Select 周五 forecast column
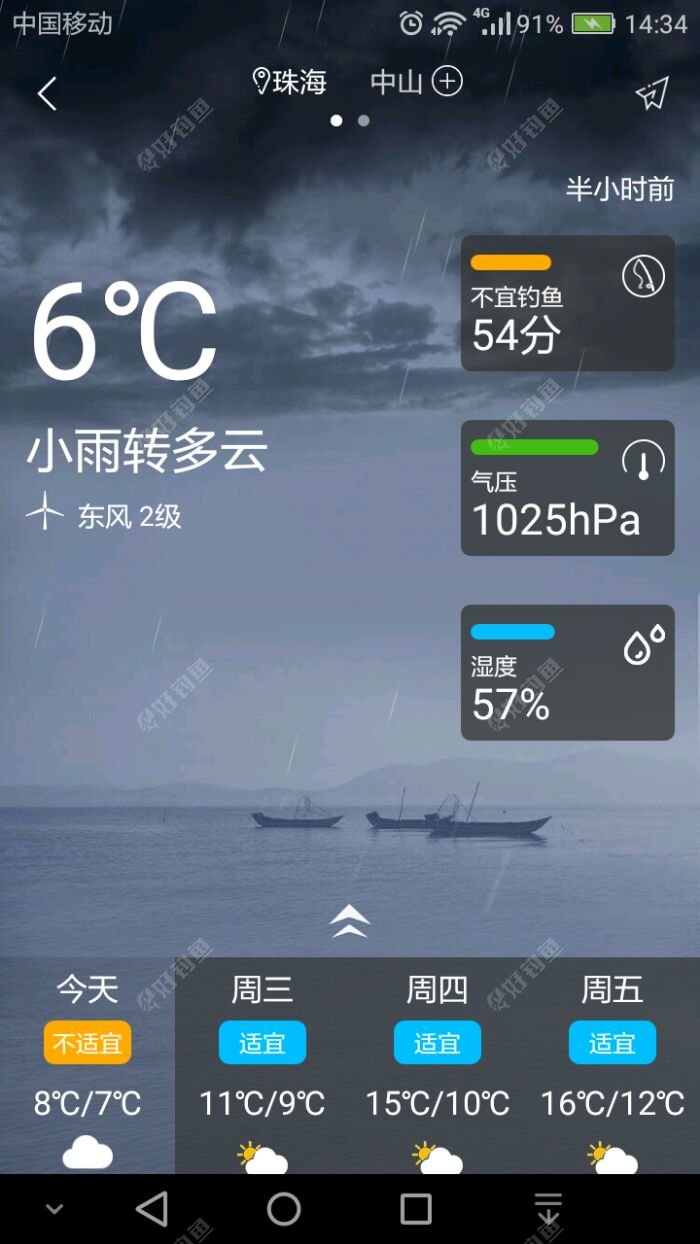Image resolution: width=700 pixels, height=1244 pixels. [612, 1065]
